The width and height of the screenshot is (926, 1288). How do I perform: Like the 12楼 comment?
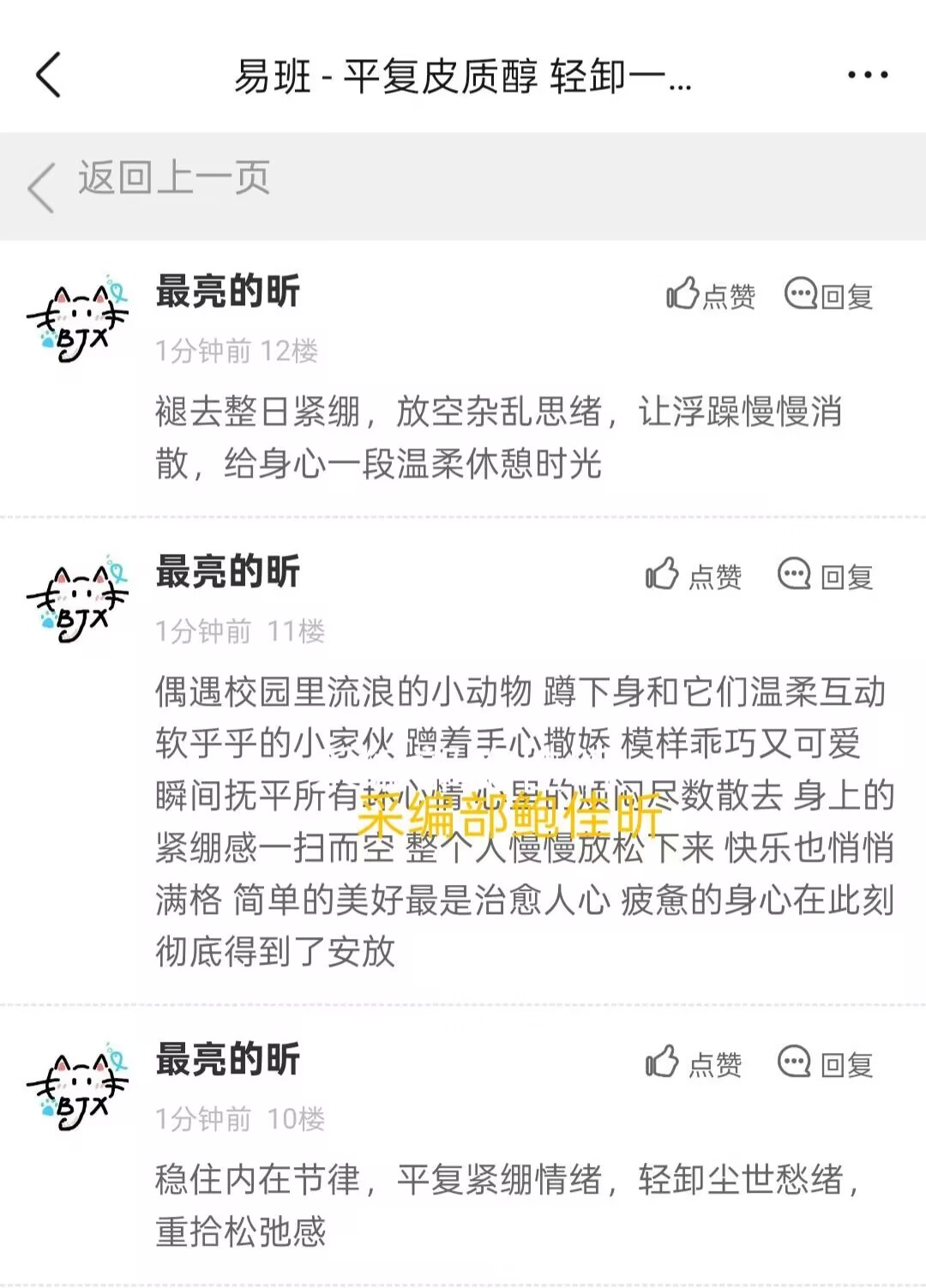711,294
